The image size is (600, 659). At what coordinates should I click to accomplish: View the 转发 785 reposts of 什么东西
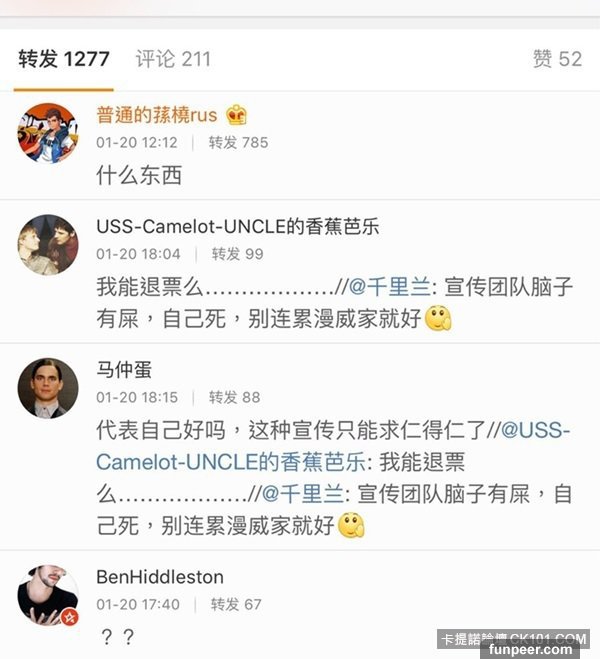[238, 142]
